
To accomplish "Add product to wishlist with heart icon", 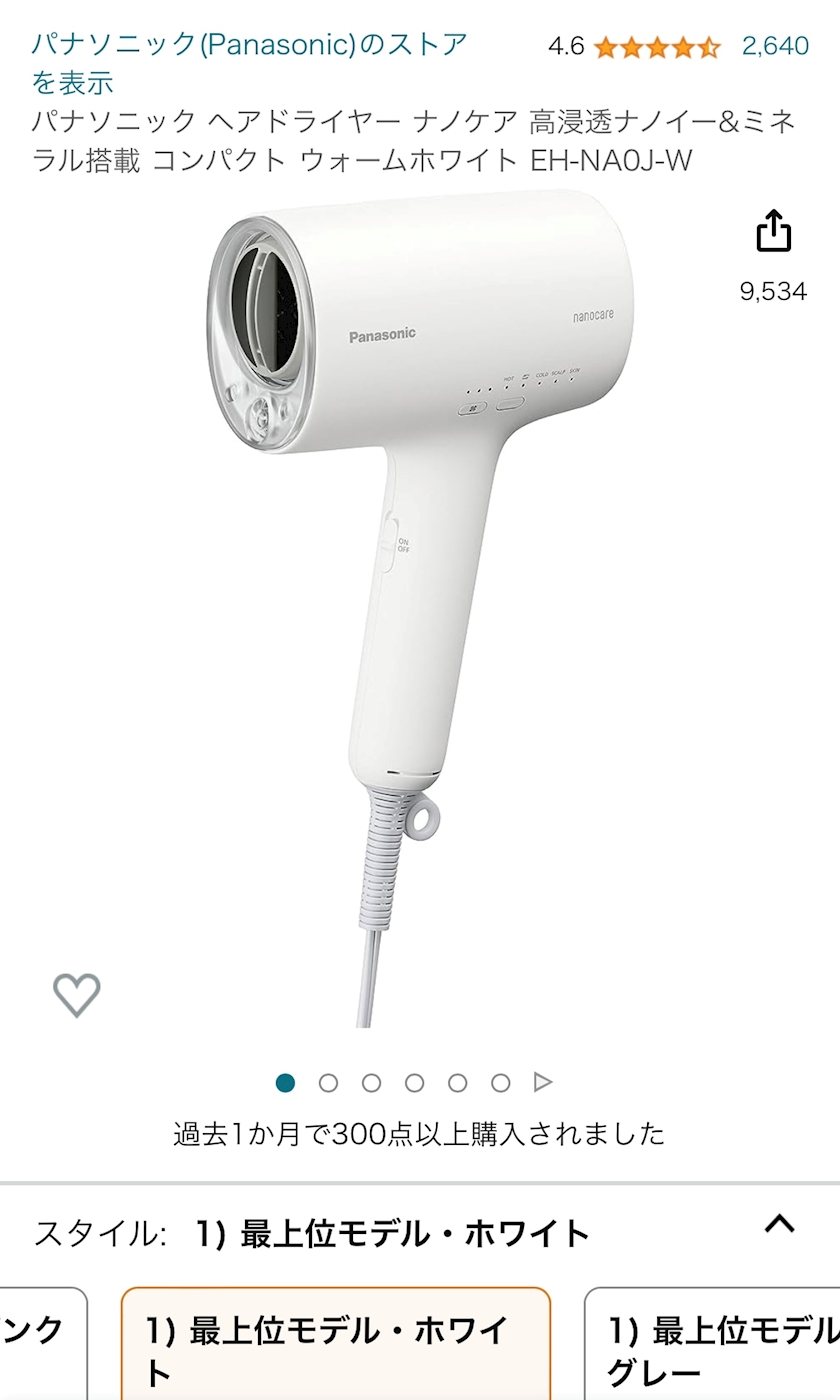I will [x=77, y=994].
